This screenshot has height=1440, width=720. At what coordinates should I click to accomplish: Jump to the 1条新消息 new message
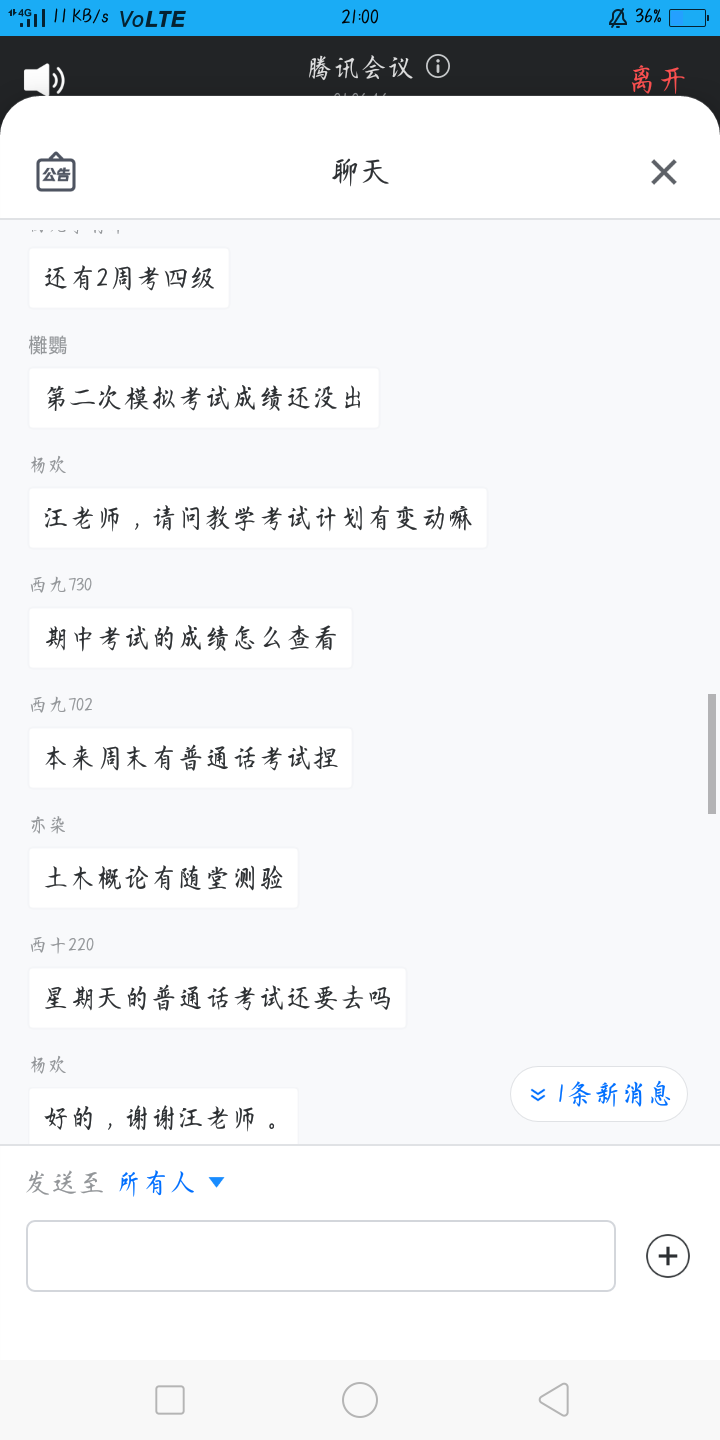[x=599, y=1094]
